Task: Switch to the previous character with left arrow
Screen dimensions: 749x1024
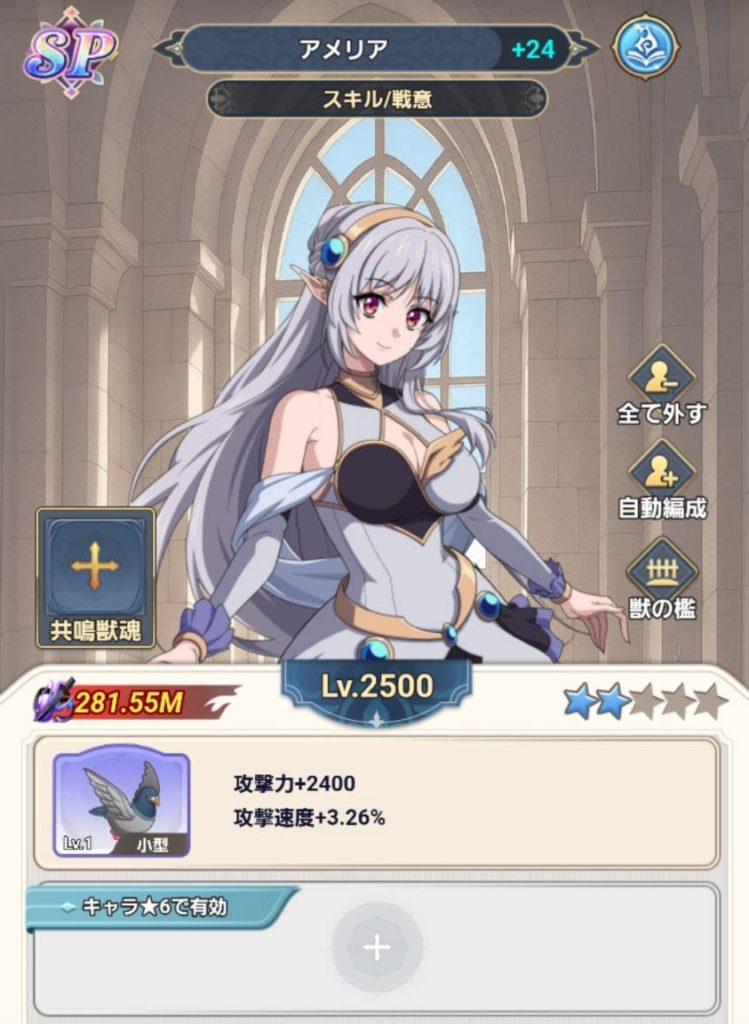Action: (x=167, y=48)
